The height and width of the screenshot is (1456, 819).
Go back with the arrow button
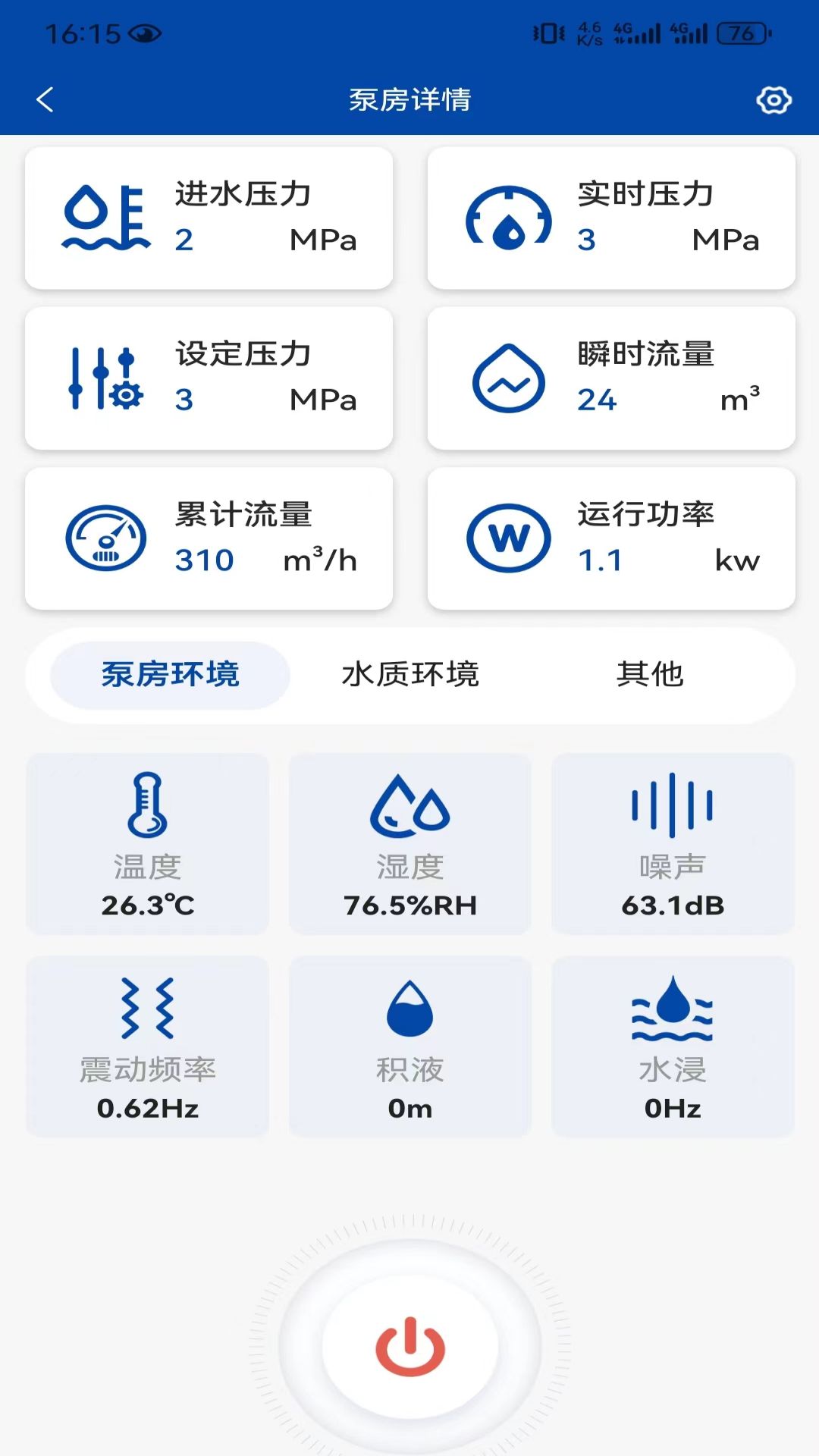(45, 99)
